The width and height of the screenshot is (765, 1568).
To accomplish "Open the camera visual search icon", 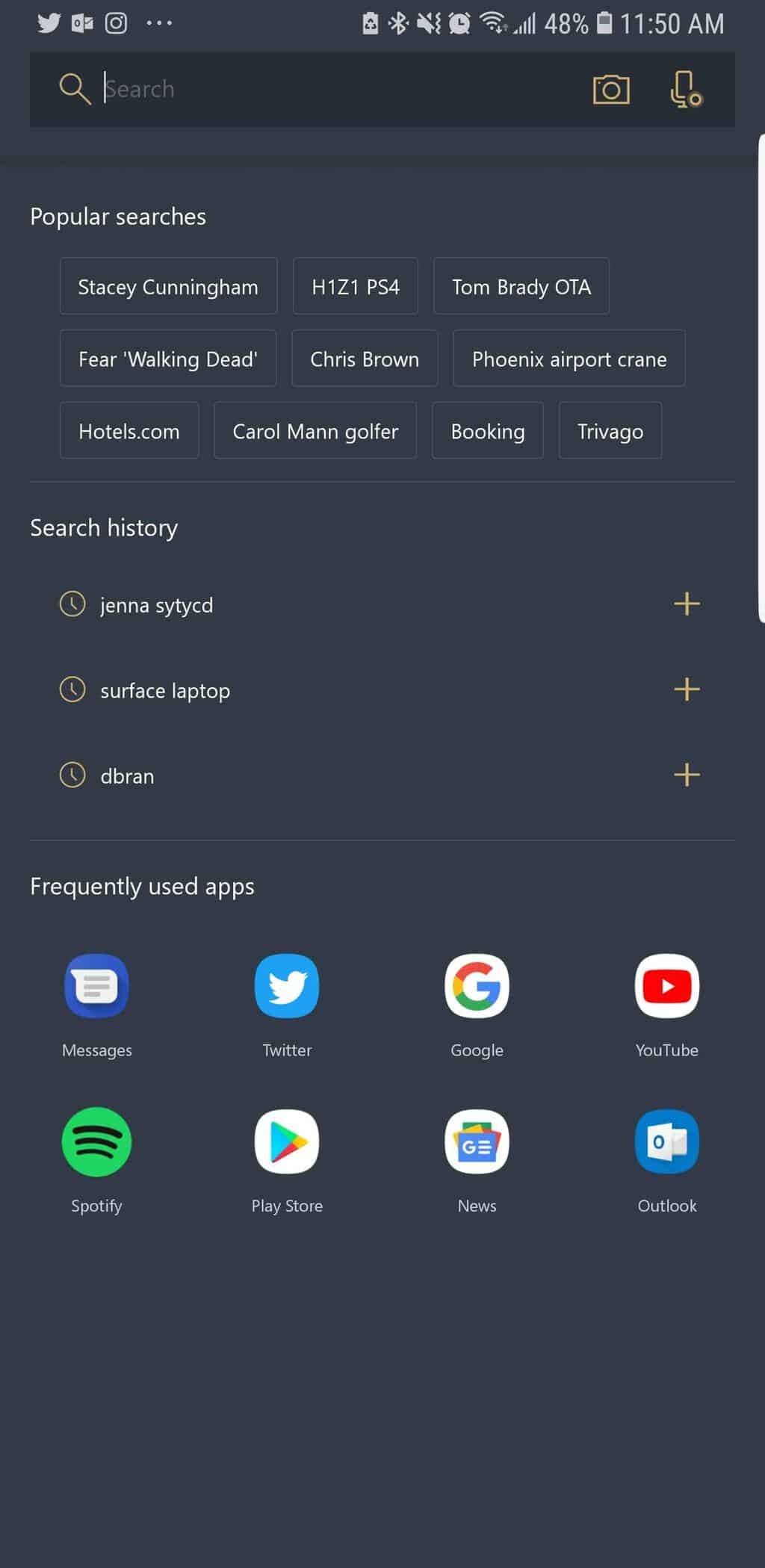I will pos(611,89).
